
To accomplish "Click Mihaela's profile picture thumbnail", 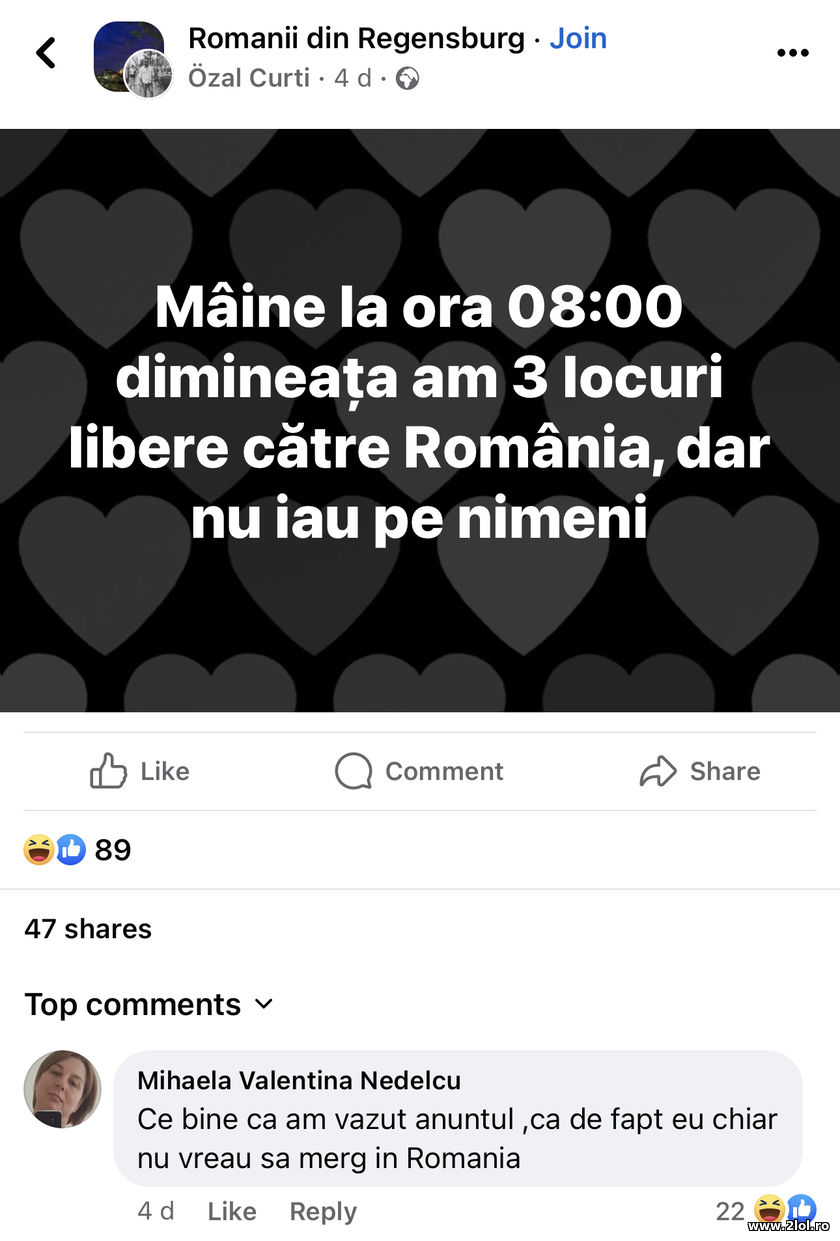I will (62, 1090).
